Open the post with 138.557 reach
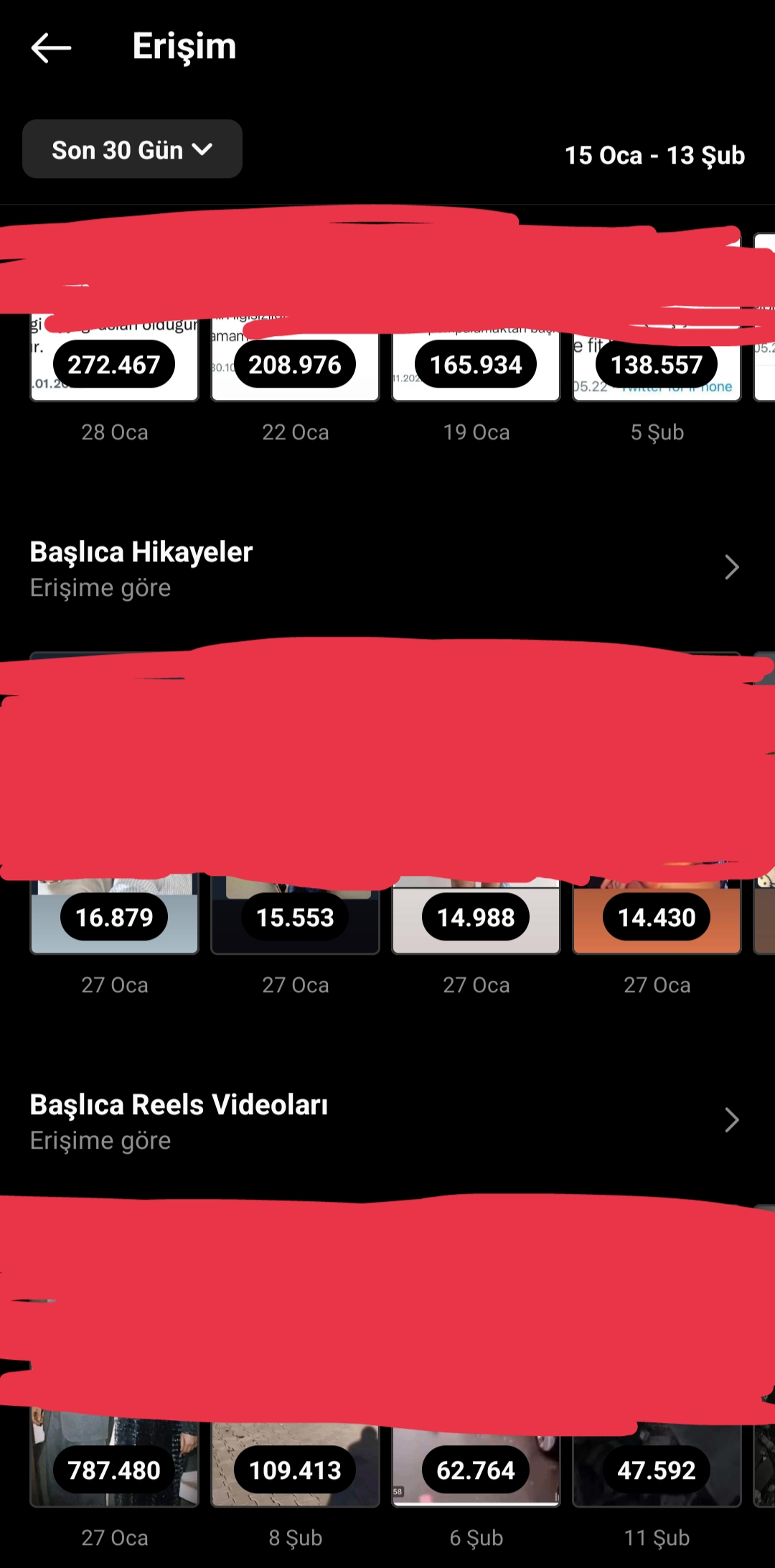Screen dimensions: 775x1568 [657, 316]
